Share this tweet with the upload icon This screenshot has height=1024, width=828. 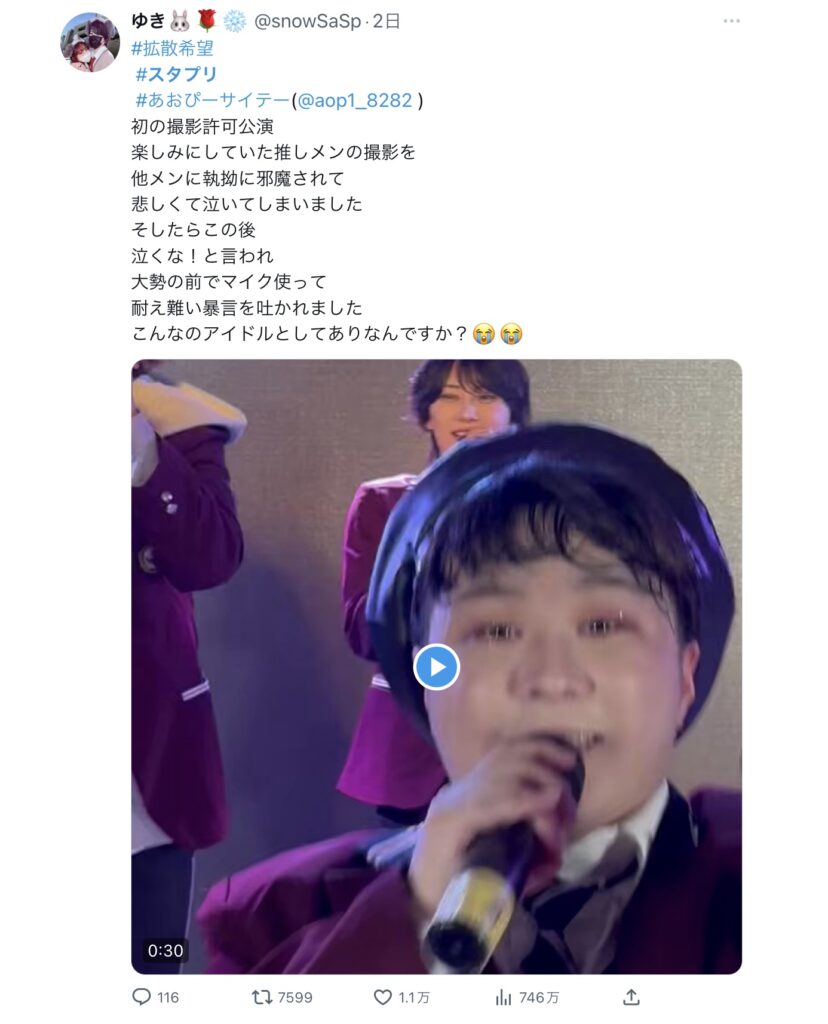coord(631,997)
